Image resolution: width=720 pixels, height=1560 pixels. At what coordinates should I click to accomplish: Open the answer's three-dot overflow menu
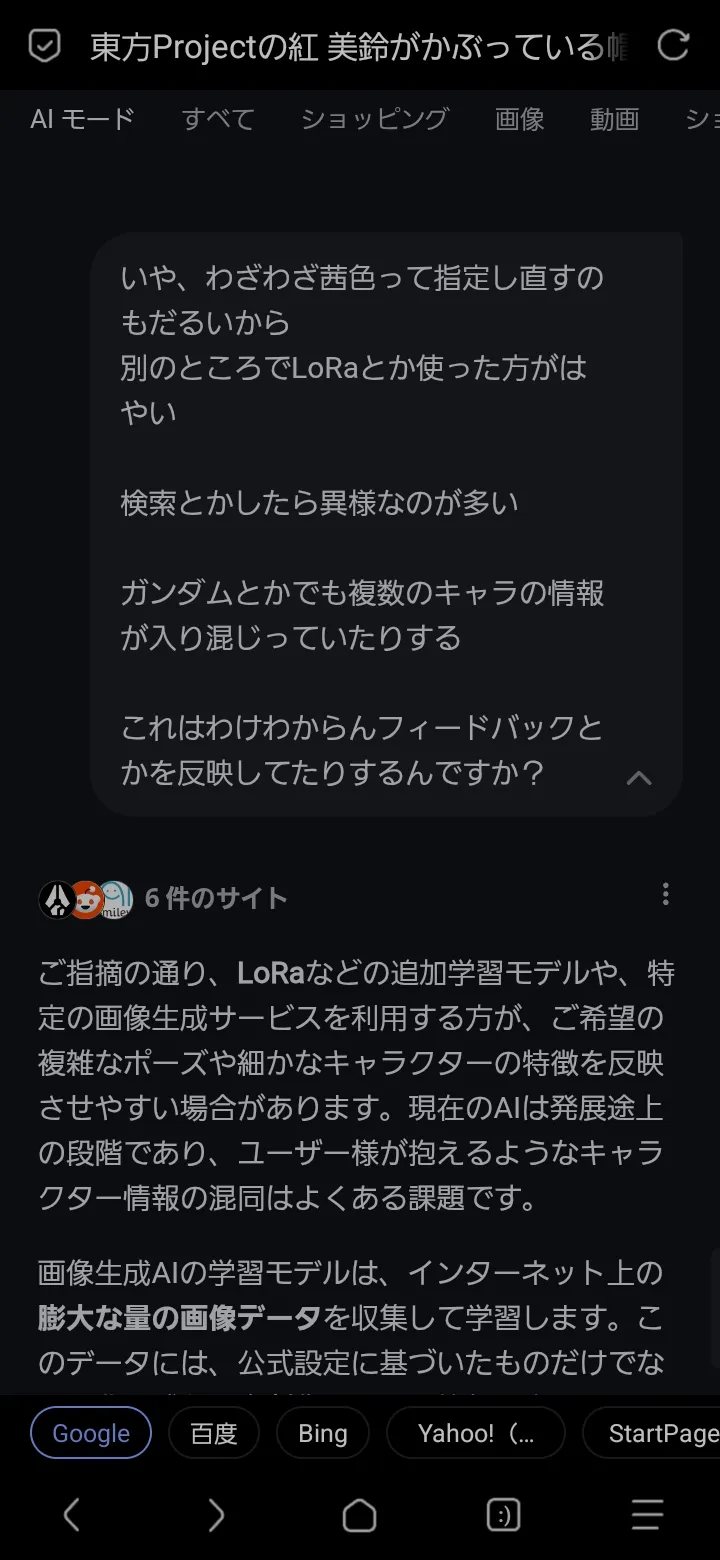666,895
